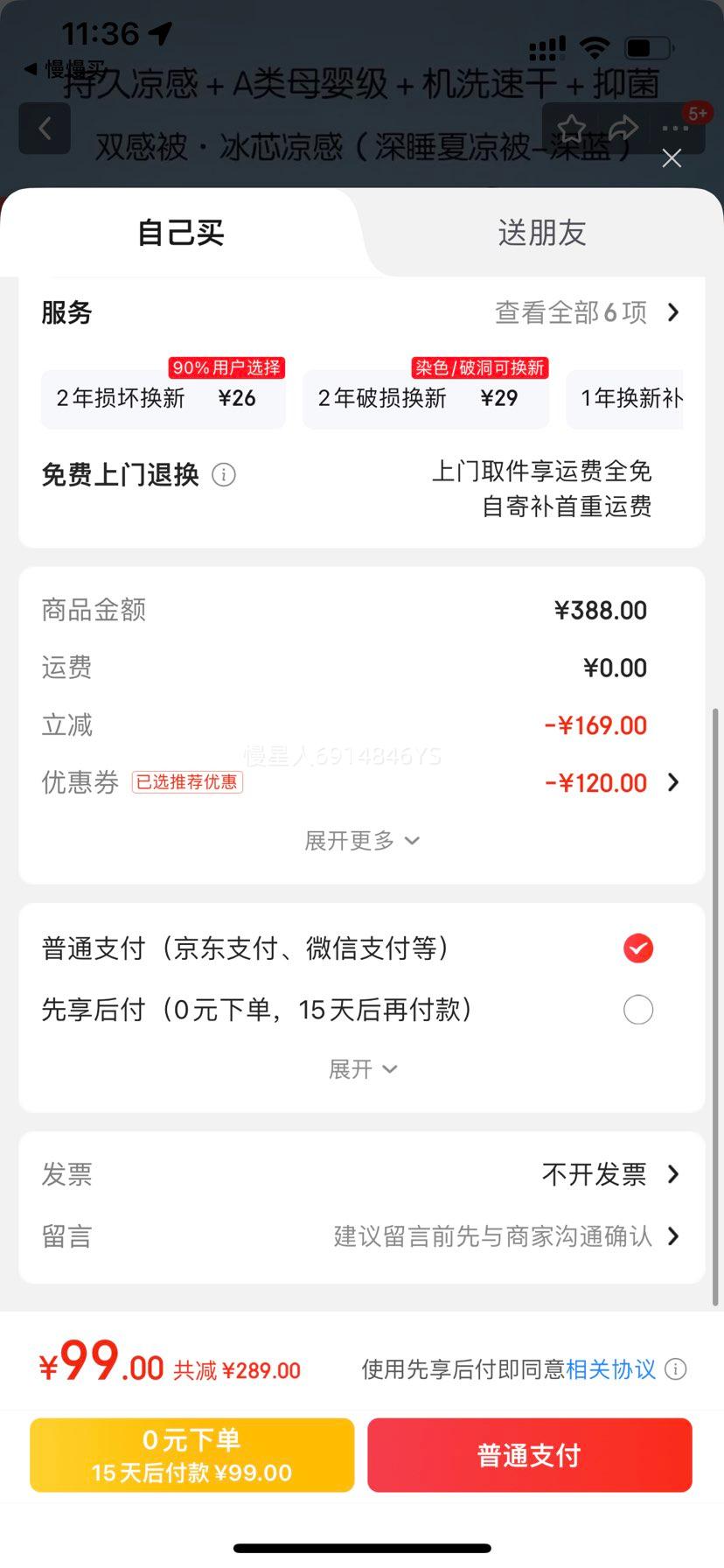This screenshot has height=1568, width=724.
Task: Open 查看全部6项 services list
Action: [587, 312]
